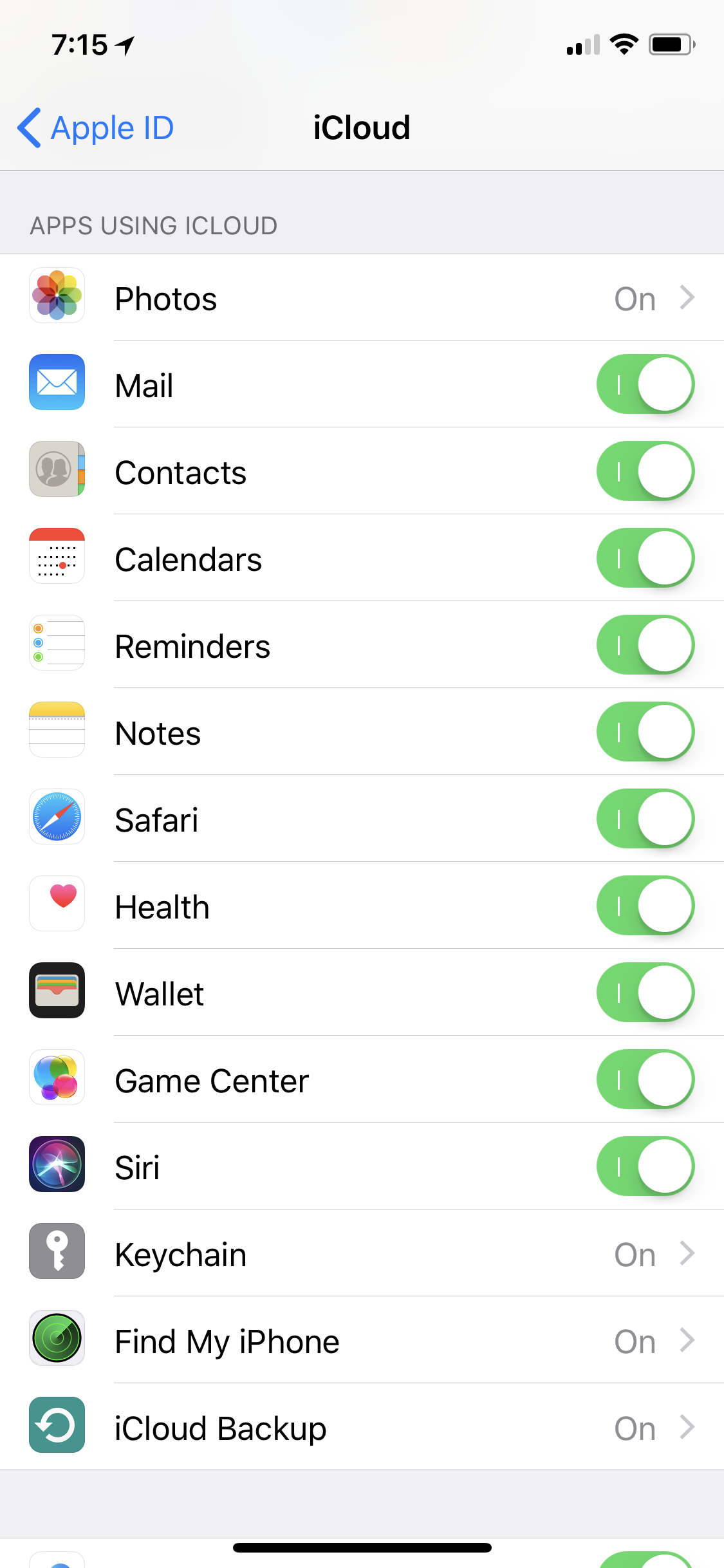Screen dimensions: 724x1568
Task: Open iCloud Backup settings
Action: pyautogui.click(x=362, y=1427)
